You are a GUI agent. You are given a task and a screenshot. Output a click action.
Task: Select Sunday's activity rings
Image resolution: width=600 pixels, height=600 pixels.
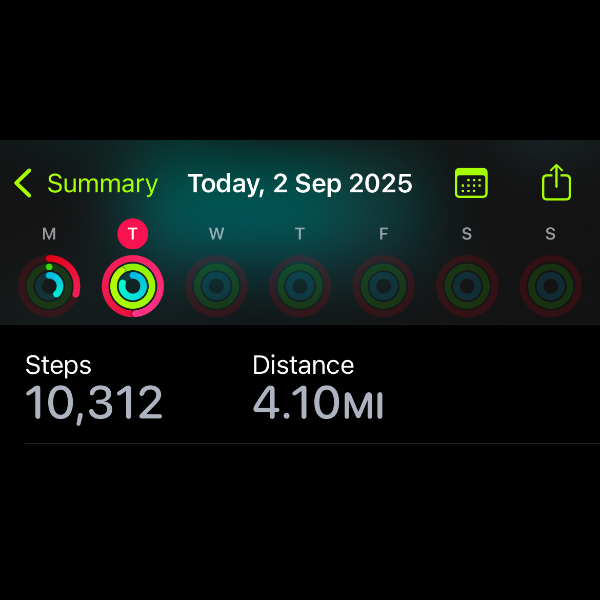[550, 286]
